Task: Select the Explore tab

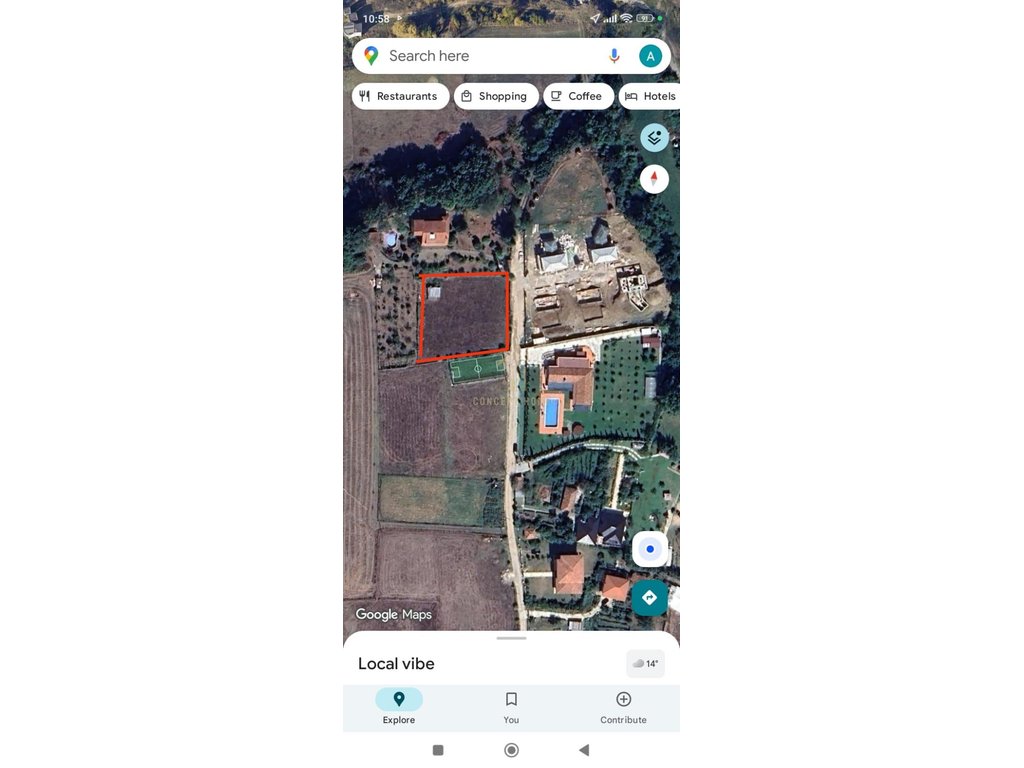Action: pyautogui.click(x=399, y=706)
